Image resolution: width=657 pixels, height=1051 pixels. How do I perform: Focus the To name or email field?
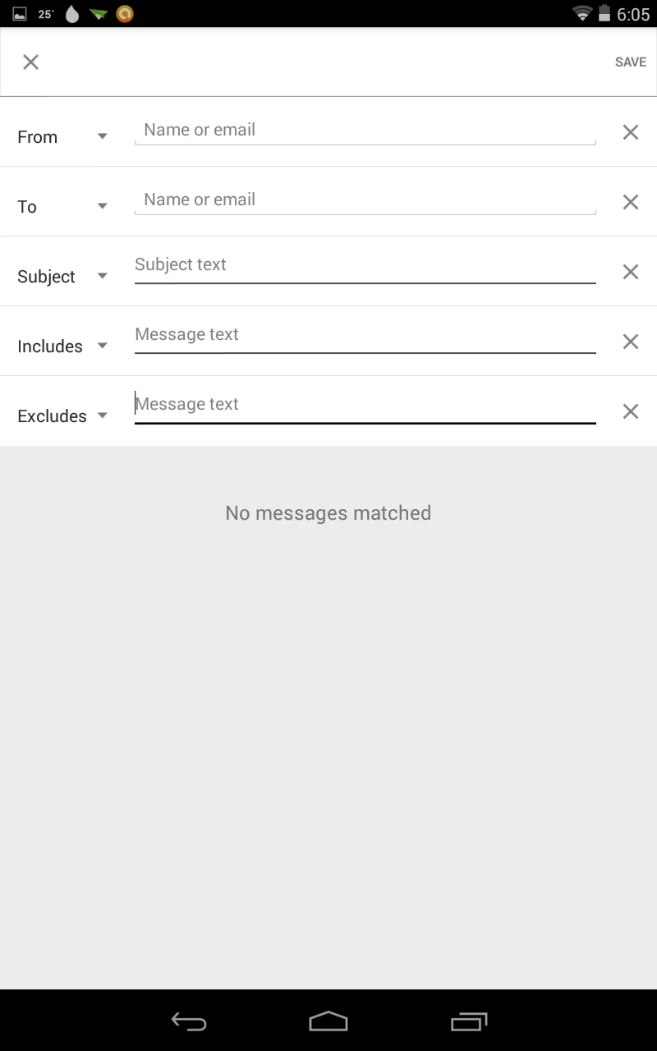[x=365, y=200]
